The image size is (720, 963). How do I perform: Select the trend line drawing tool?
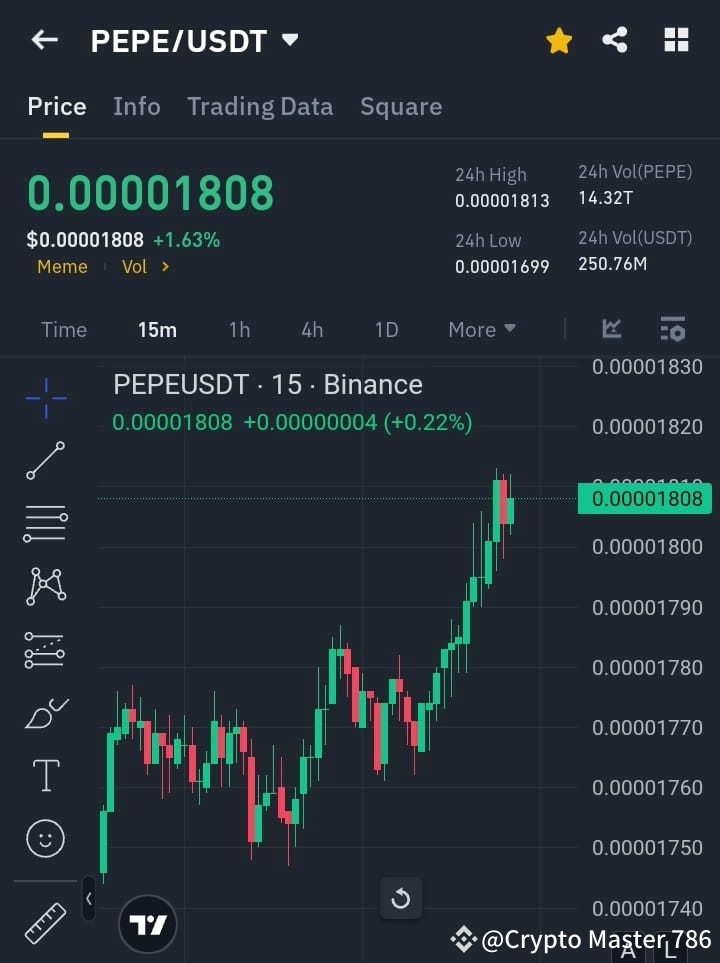coord(45,461)
